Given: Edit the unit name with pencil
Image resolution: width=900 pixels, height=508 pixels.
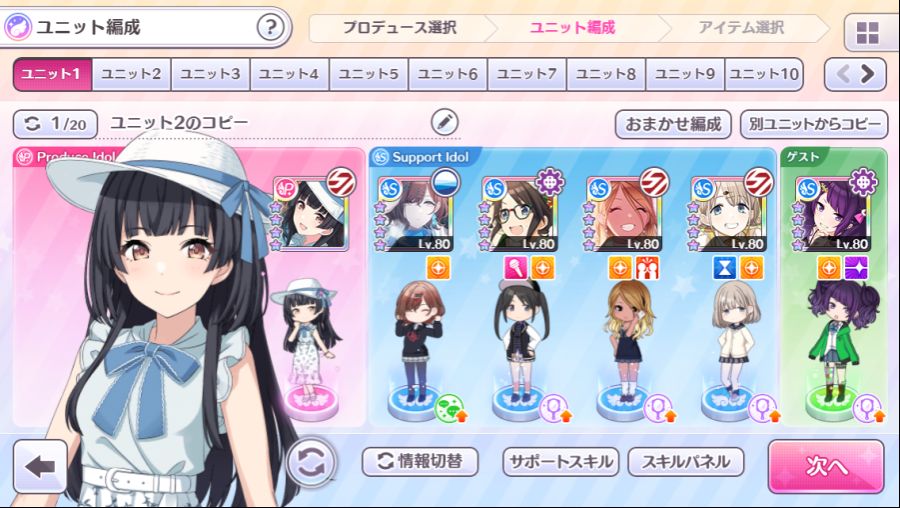Looking at the screenshot, I should [x=445, y=122].
